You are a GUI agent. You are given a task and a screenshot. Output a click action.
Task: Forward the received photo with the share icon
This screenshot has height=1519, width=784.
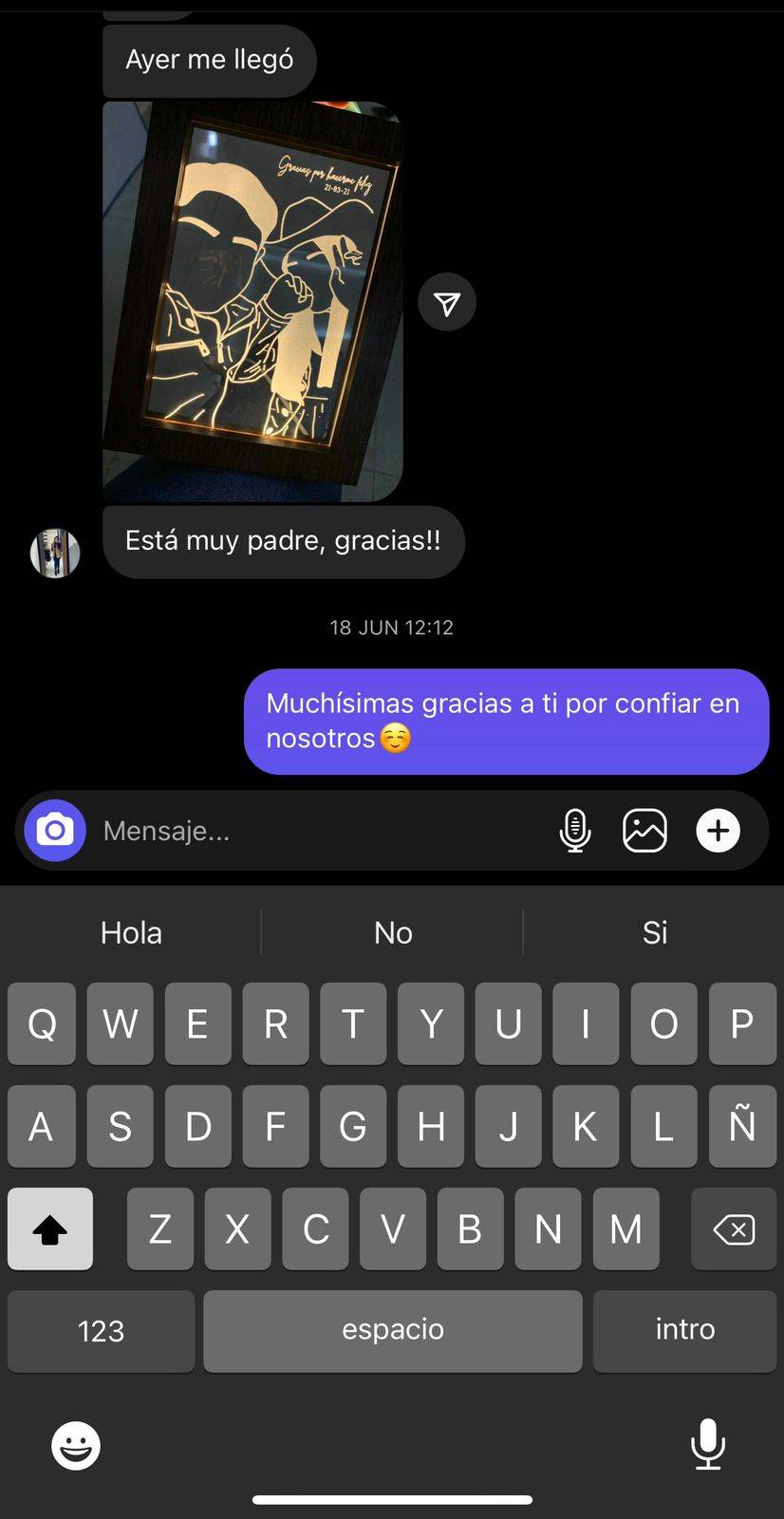click(x=447, y=303)
